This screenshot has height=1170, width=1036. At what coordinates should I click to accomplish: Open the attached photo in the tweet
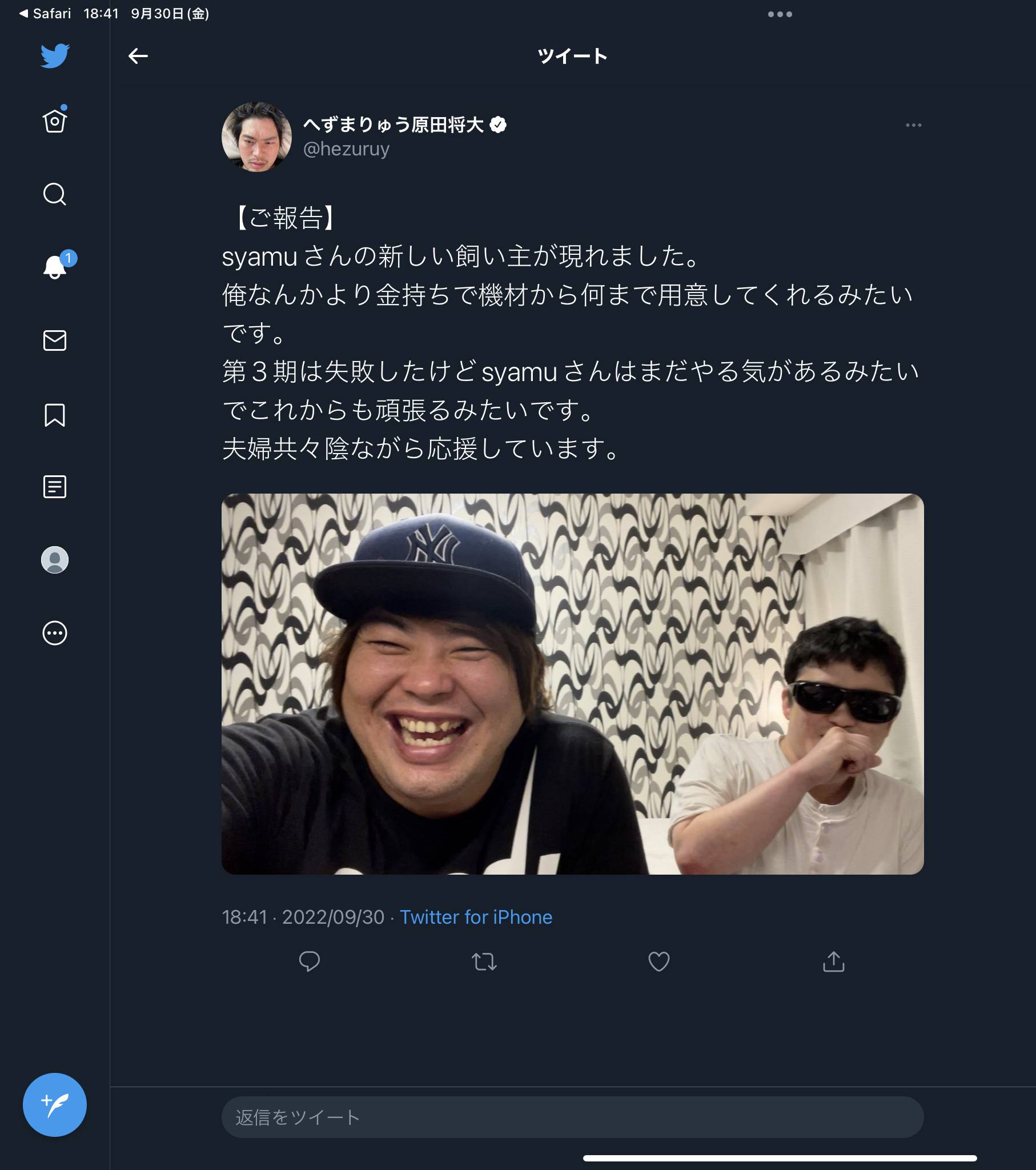pyautogui.click(x=572, y=683)
